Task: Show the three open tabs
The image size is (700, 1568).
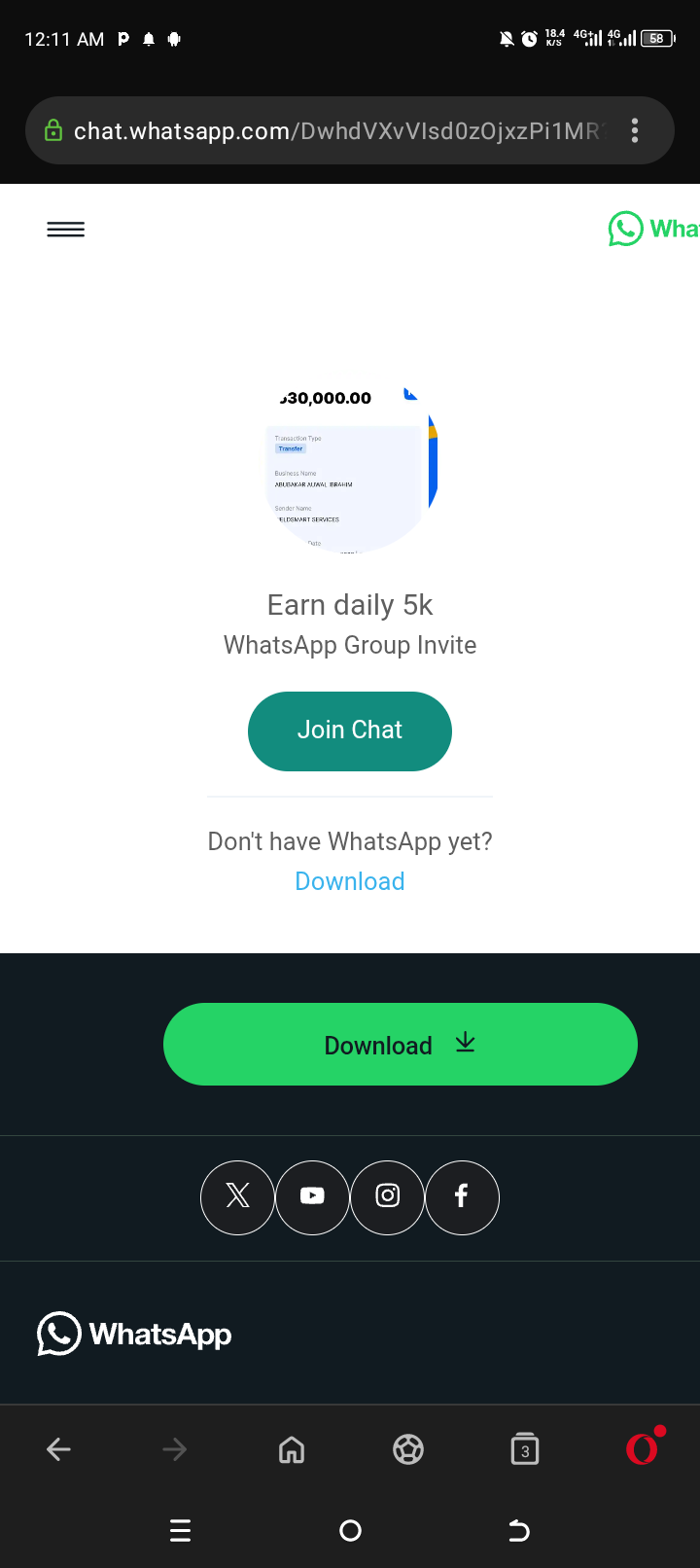Action: coord(525,1450)
